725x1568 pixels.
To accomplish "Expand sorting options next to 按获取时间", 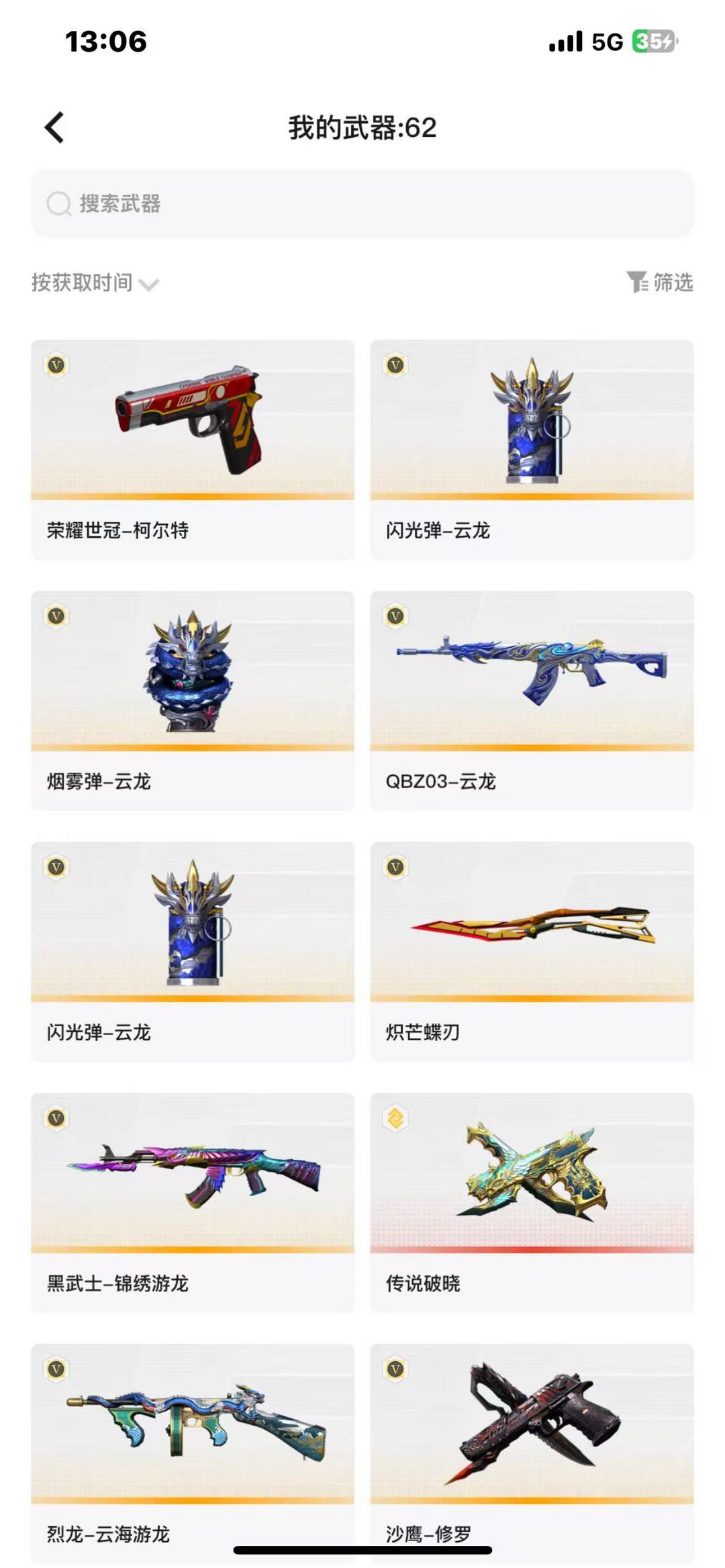I will 150,285.
